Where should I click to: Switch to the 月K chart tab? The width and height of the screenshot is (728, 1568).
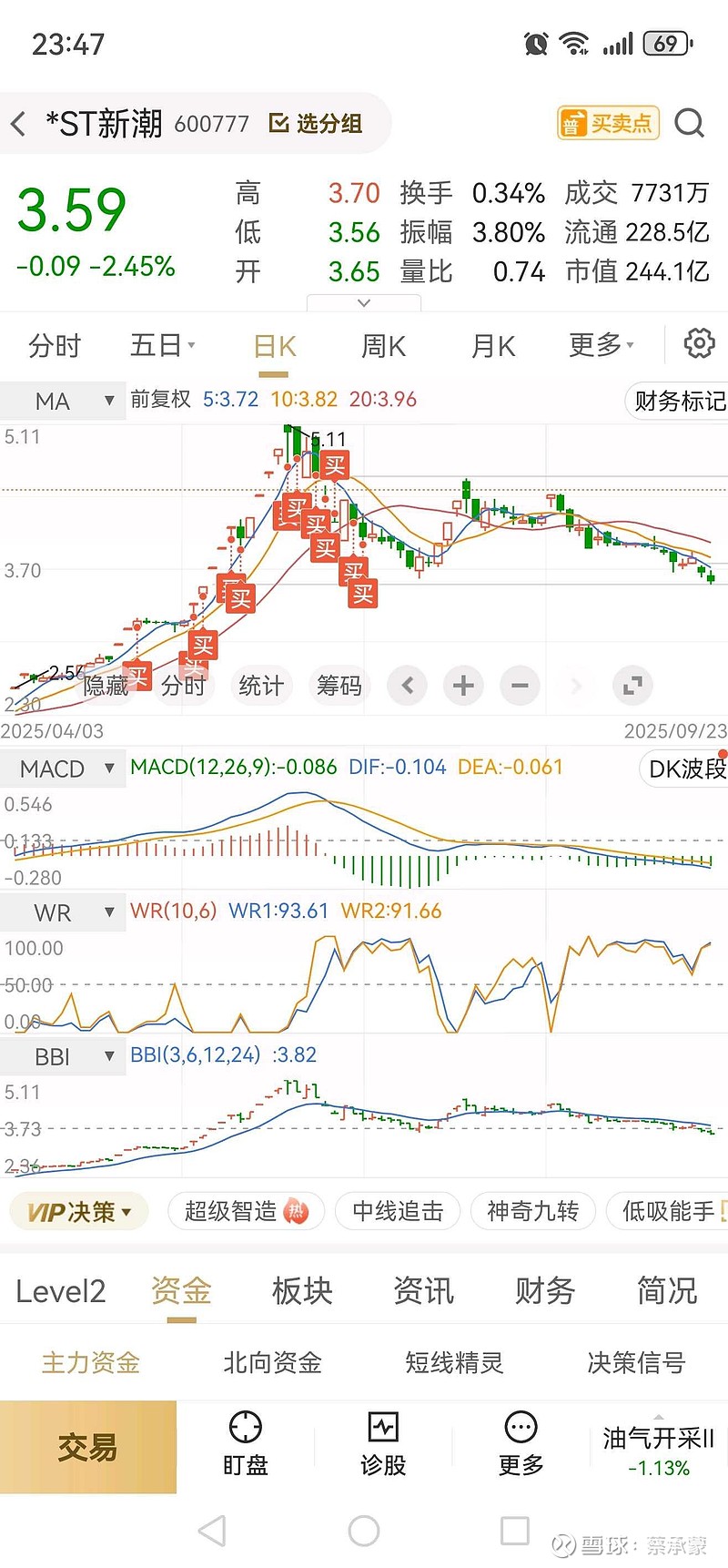pyautogui.click(x=492, y=346)
